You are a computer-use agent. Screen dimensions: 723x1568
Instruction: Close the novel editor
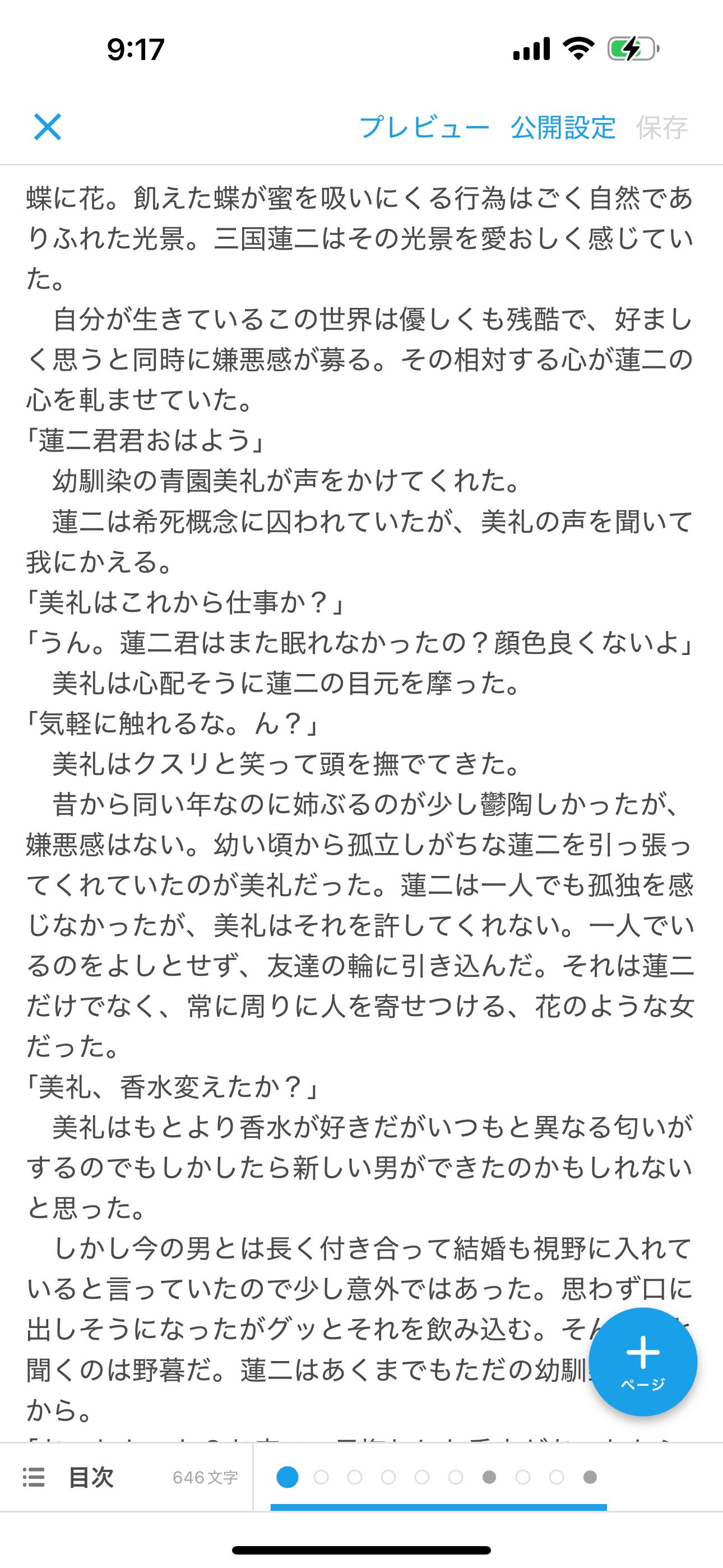tap(48, 127)
